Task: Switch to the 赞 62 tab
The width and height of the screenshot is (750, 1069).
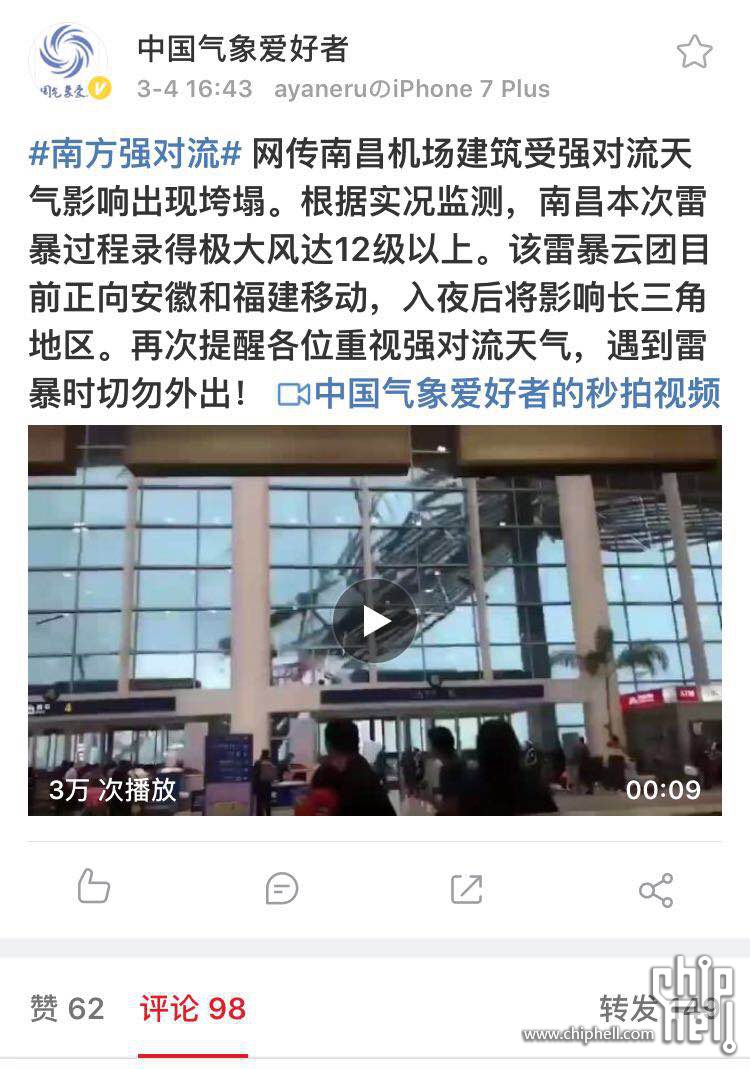Action: click(x=67, y=1008)
